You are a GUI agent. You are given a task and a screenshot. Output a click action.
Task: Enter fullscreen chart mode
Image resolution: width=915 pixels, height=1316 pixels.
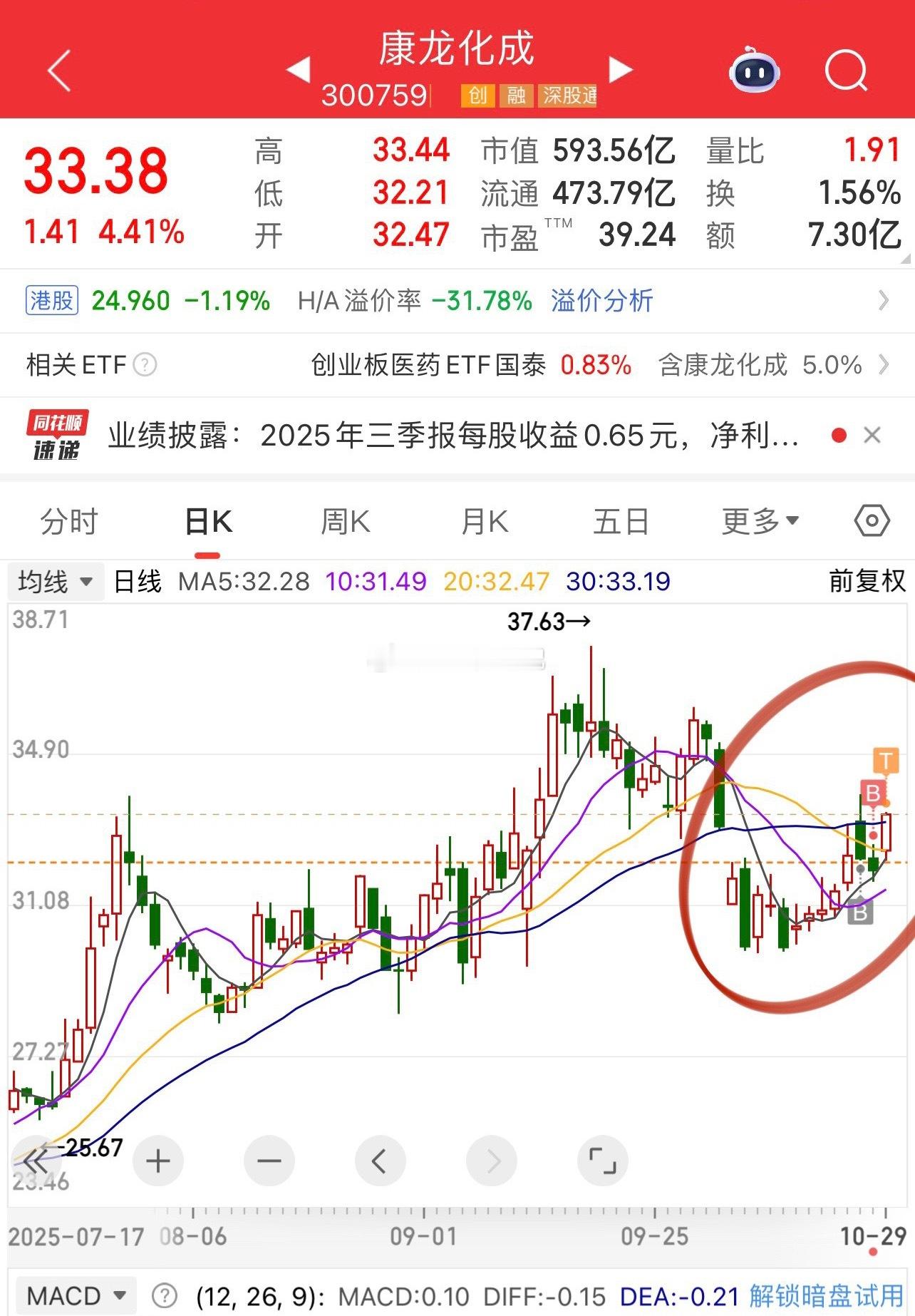coord(602,1160)
